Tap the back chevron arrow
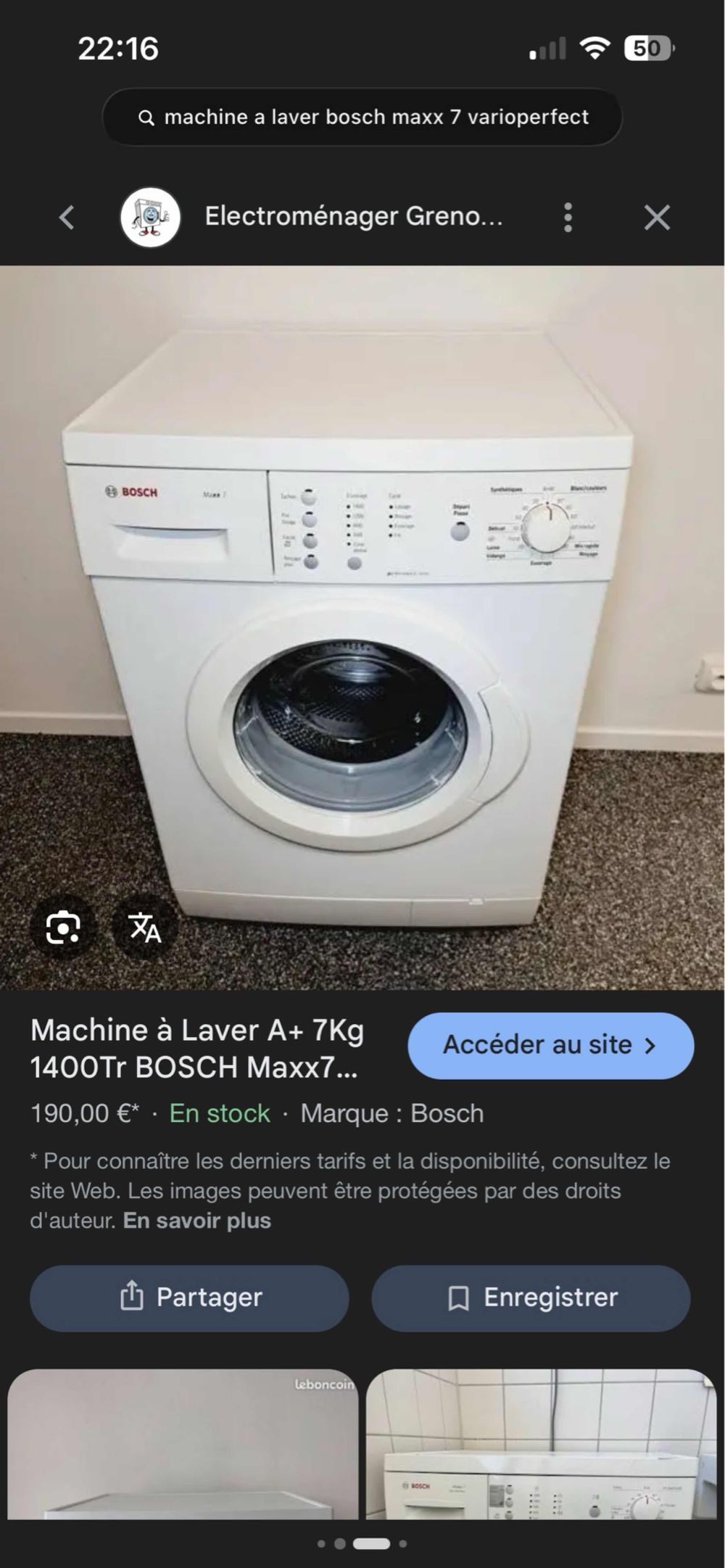The image size is (725, 1568). (65, 216)
